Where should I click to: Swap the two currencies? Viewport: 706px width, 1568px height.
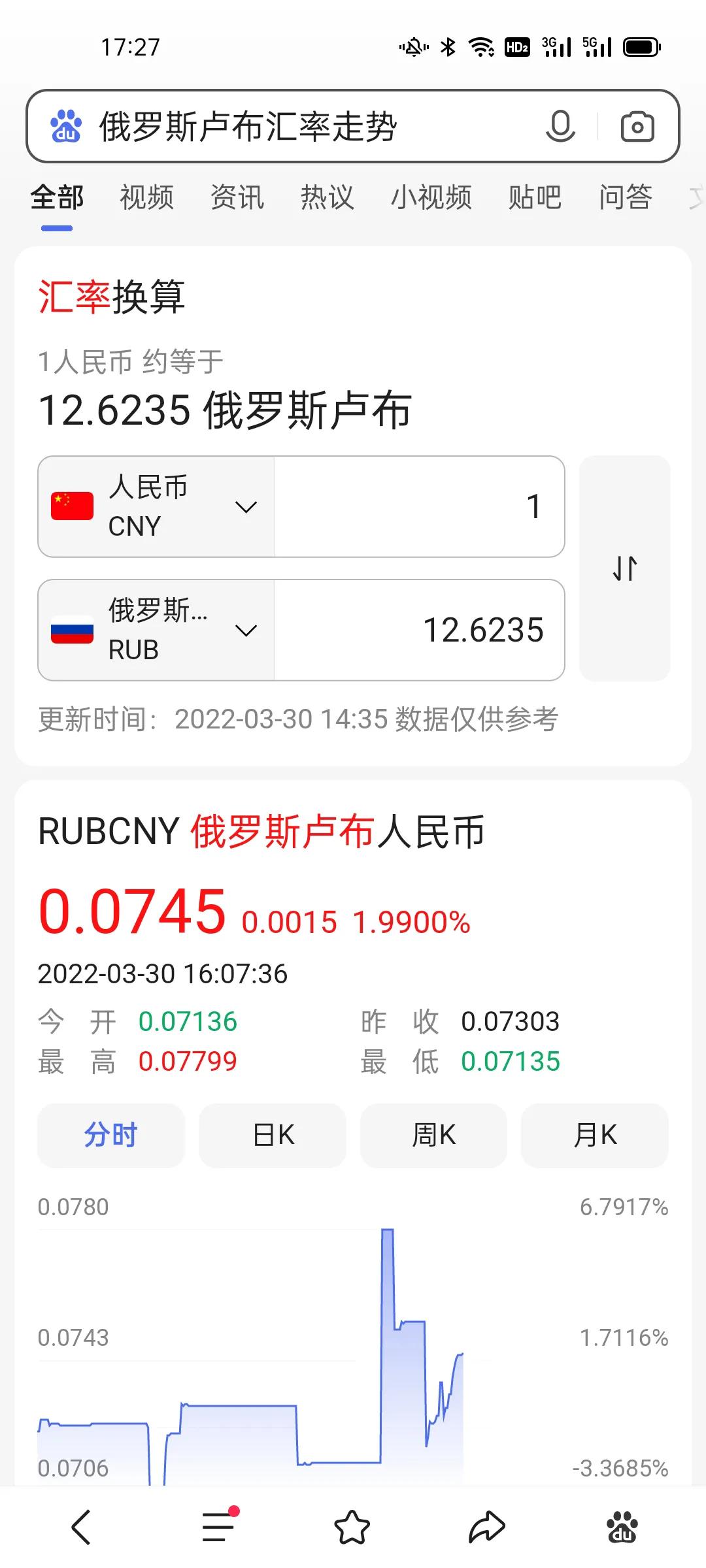click(625, 568)
